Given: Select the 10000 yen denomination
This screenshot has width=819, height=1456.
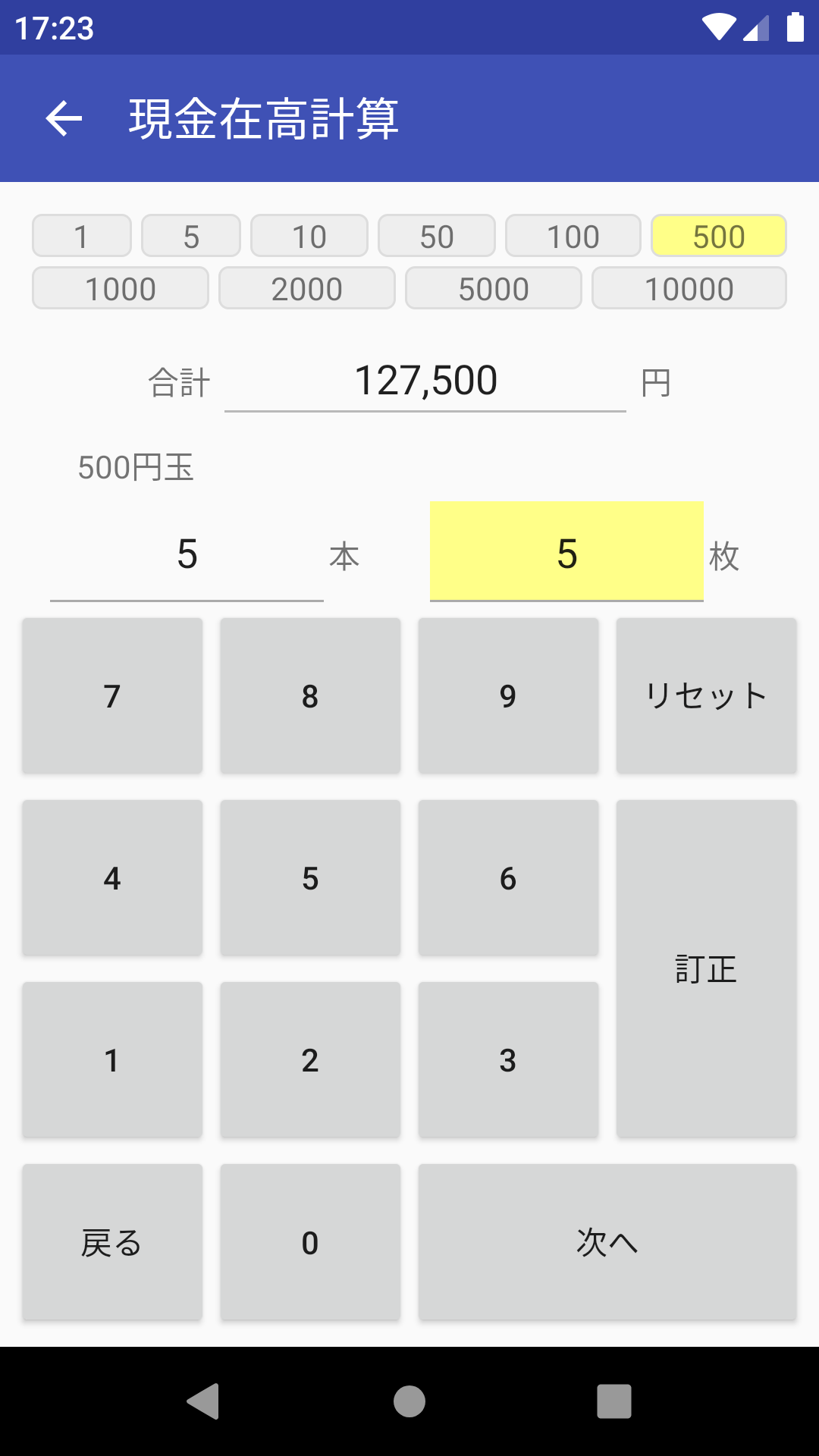Looking at the screenshot, I should (689, 289).
